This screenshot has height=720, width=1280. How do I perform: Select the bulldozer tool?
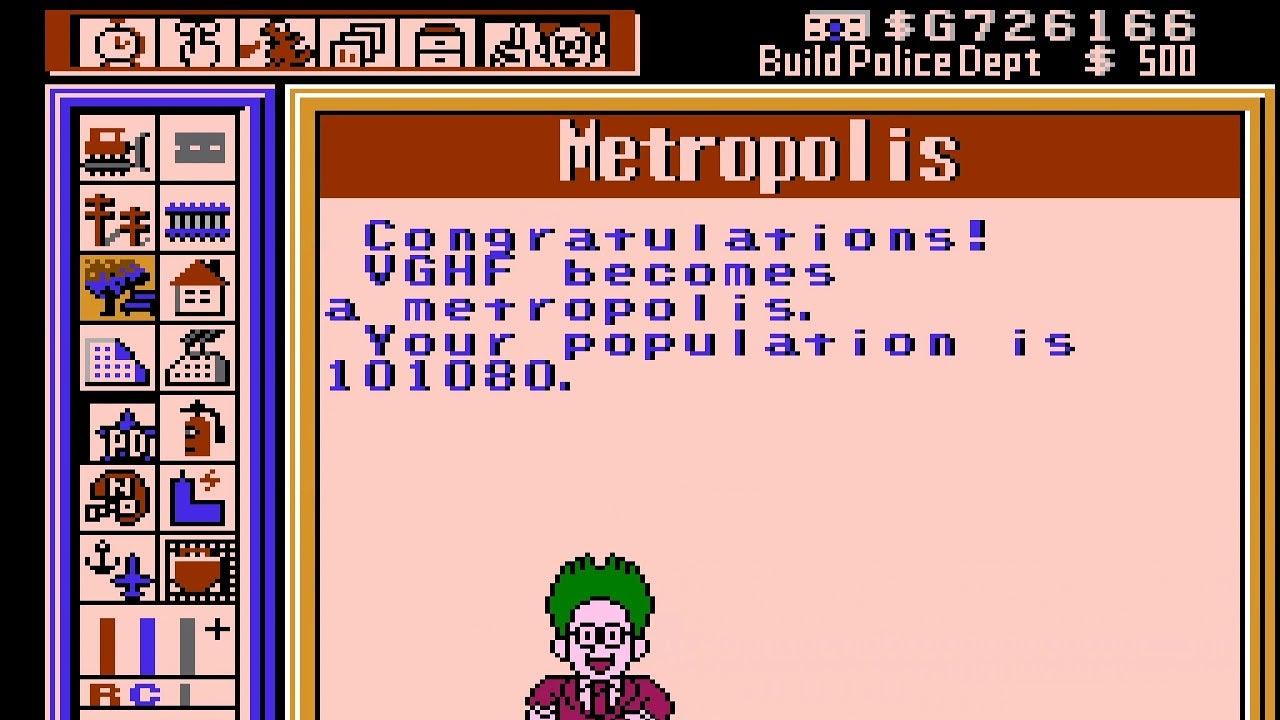118,149
